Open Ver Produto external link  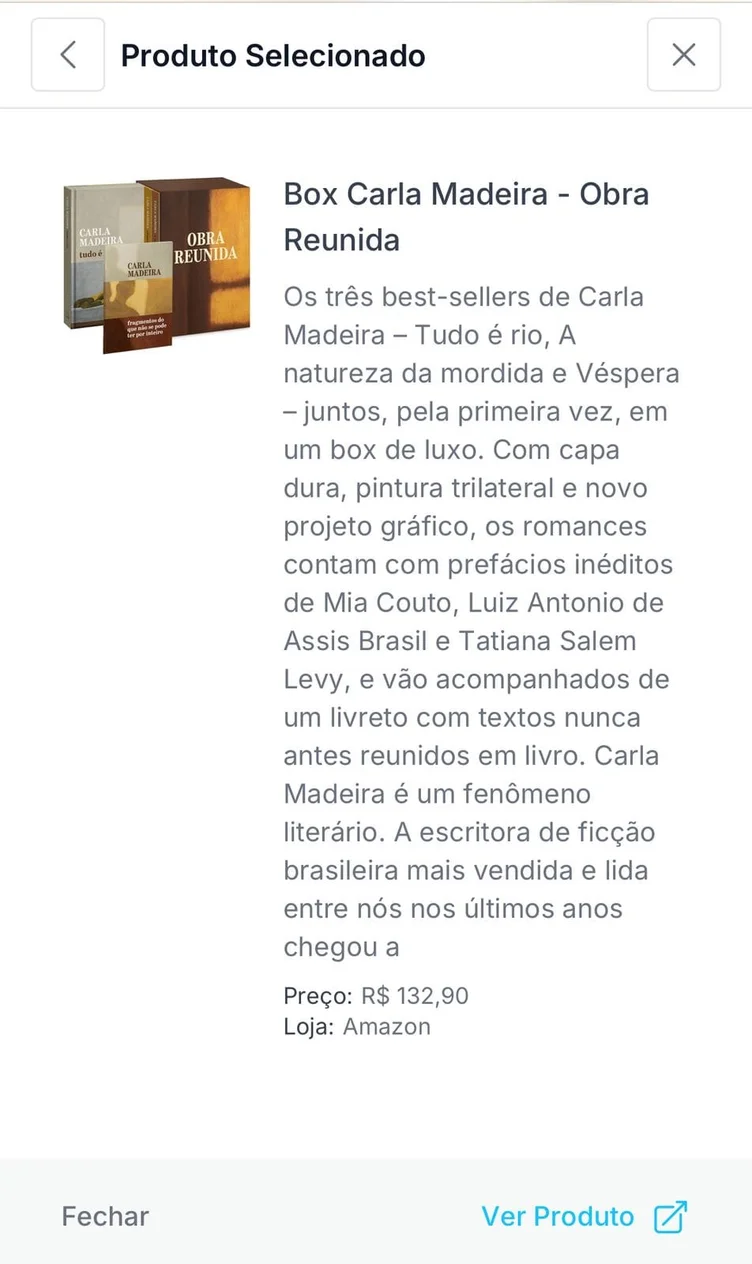pos(584,1216)
